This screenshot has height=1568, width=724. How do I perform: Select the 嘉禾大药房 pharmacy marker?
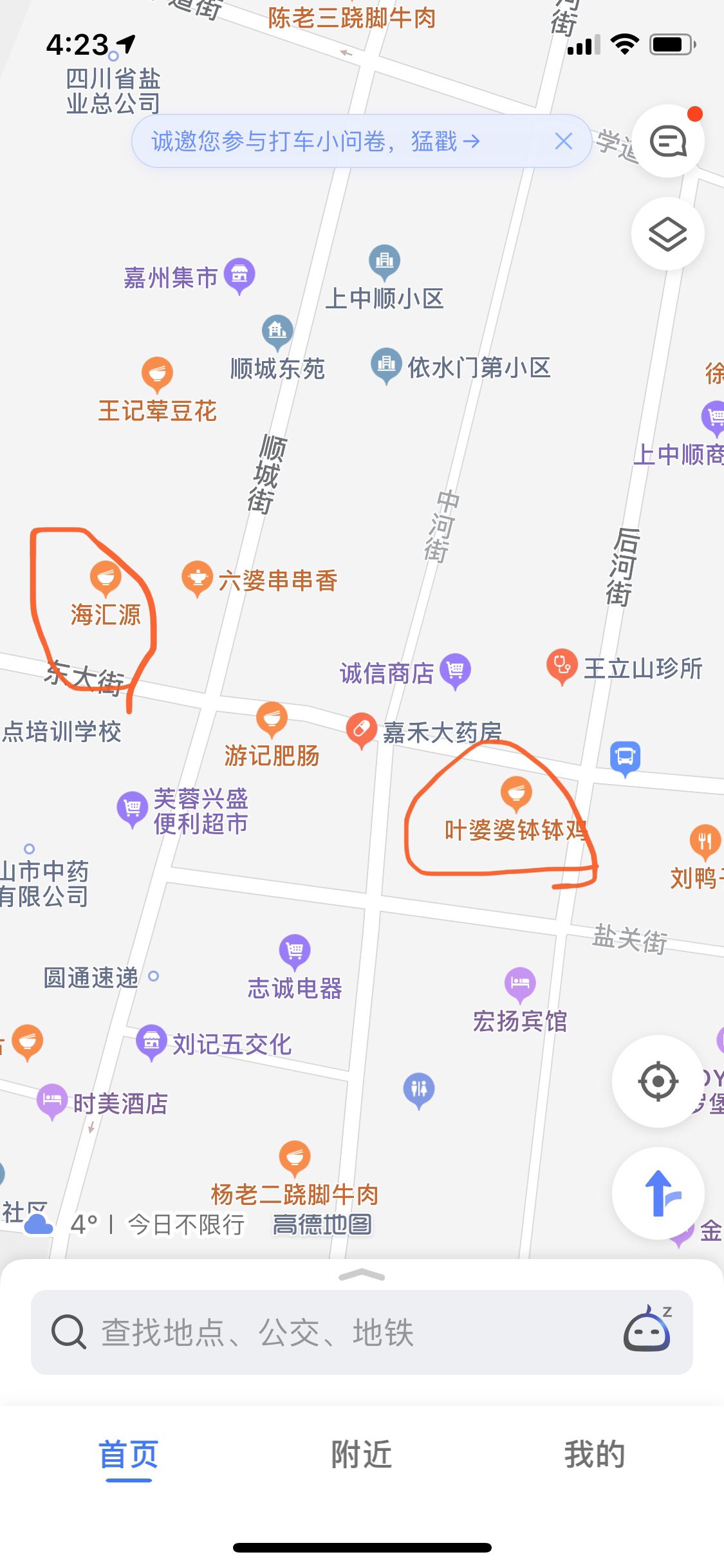pyautogui.click(x=362, y=730)
